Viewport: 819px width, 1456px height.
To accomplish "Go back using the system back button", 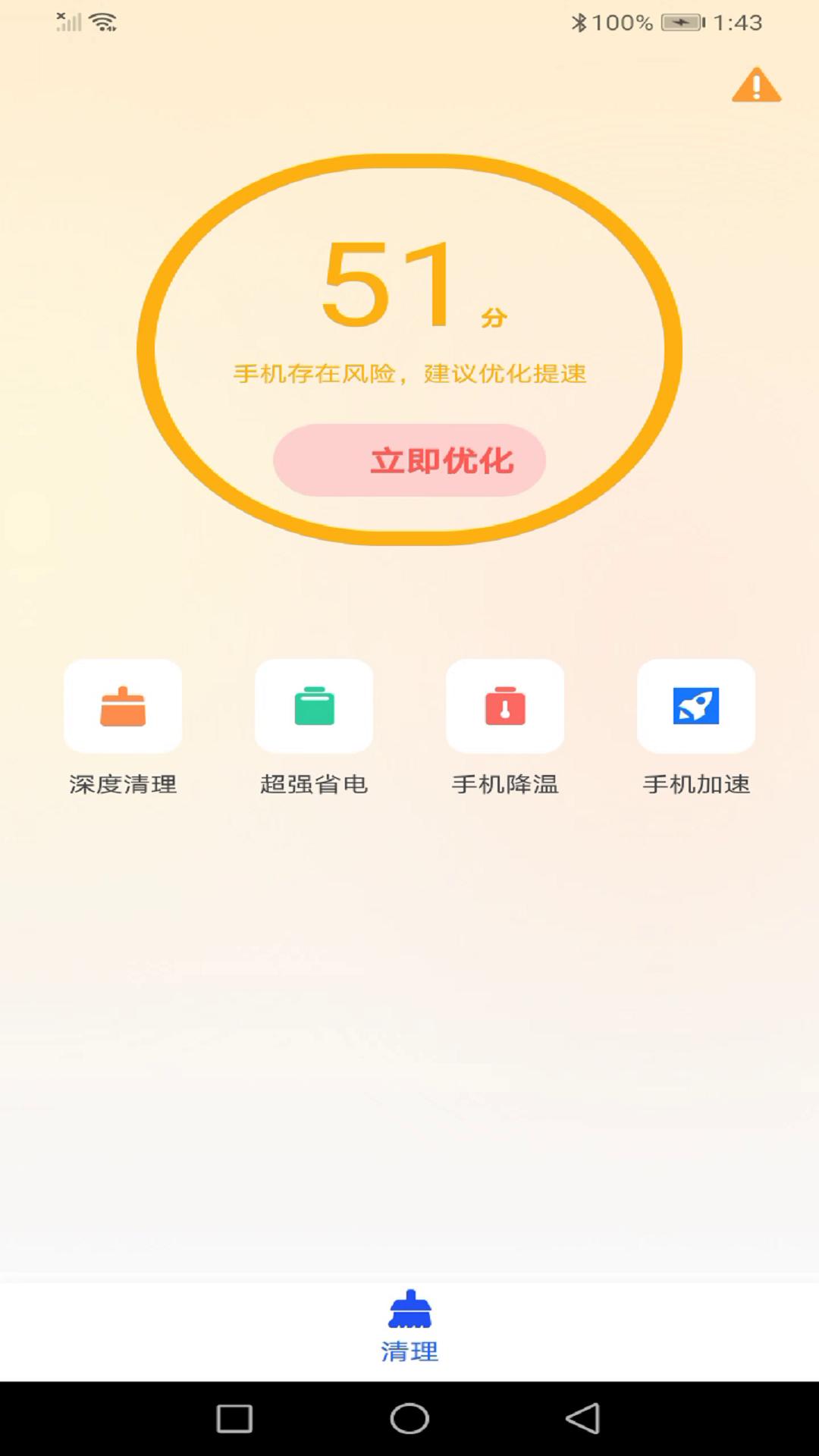I will point(582,1418).
